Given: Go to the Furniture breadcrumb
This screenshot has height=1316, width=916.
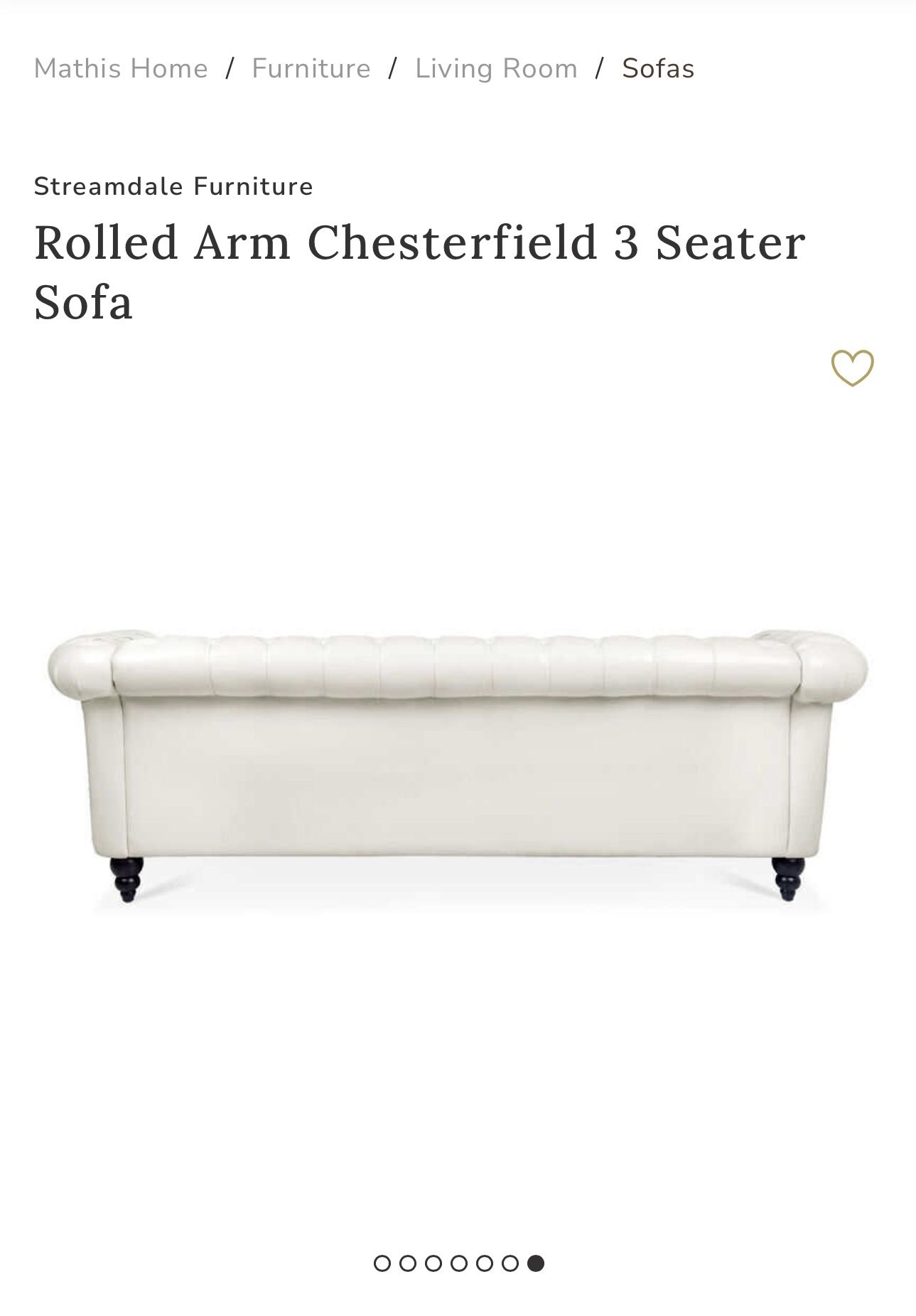Looking at the screenshot, I should coord(311,69).
